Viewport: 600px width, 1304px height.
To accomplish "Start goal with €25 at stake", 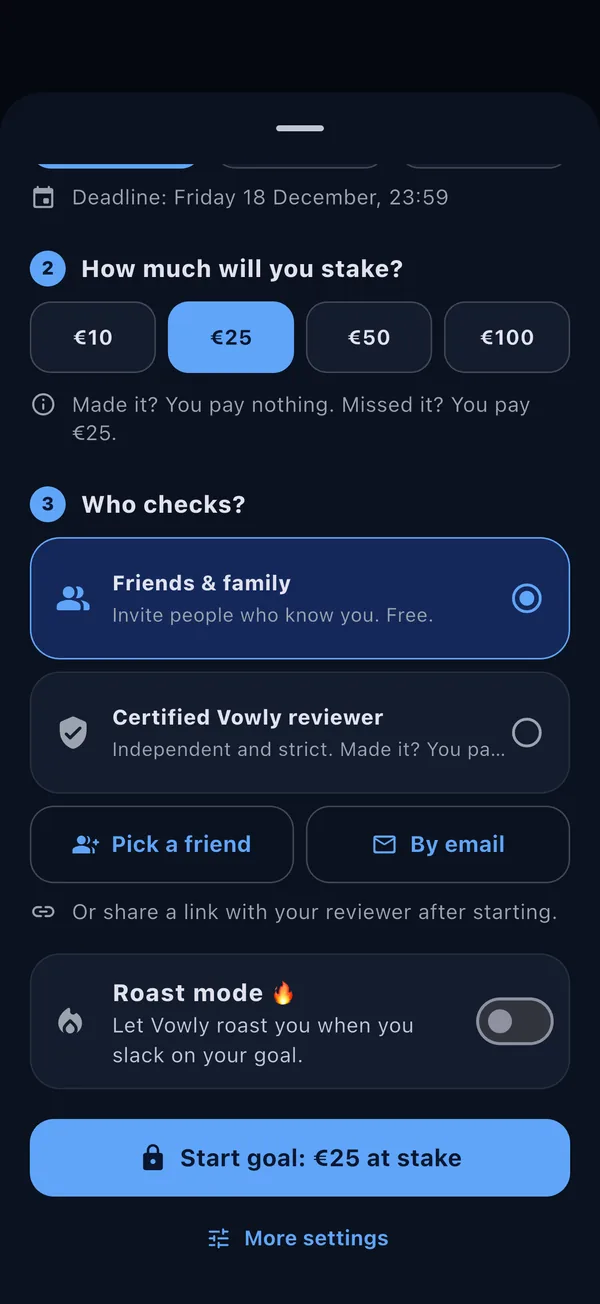I will 300,1158.
